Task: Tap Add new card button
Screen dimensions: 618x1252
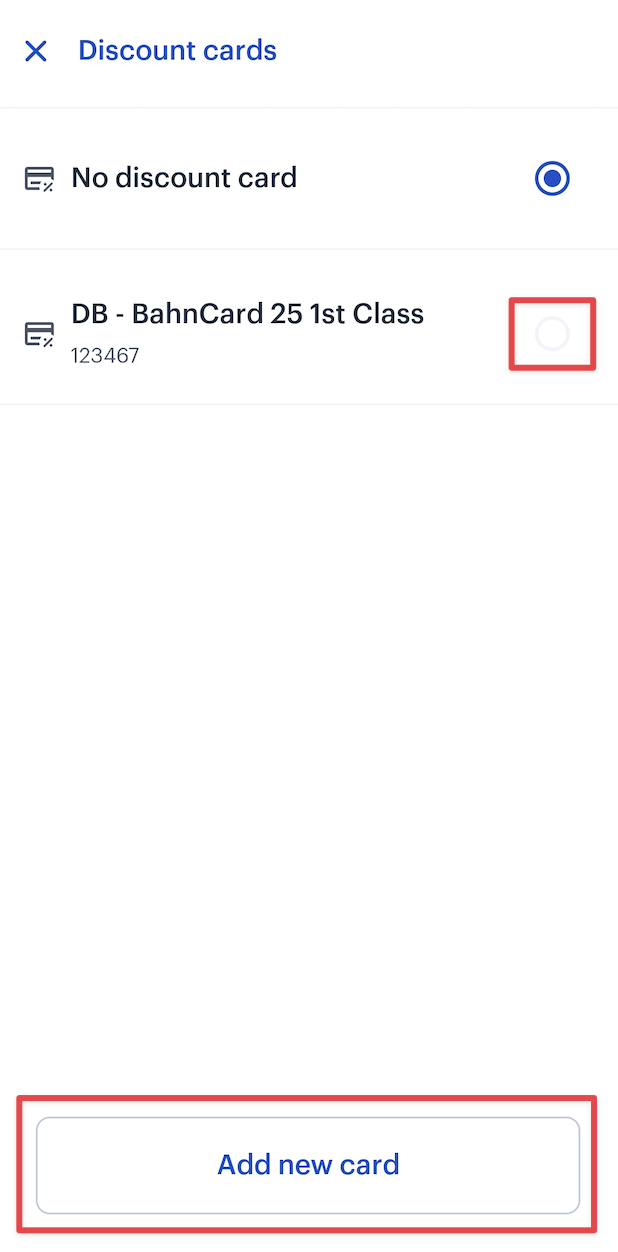Action: tap(308, 1164)
